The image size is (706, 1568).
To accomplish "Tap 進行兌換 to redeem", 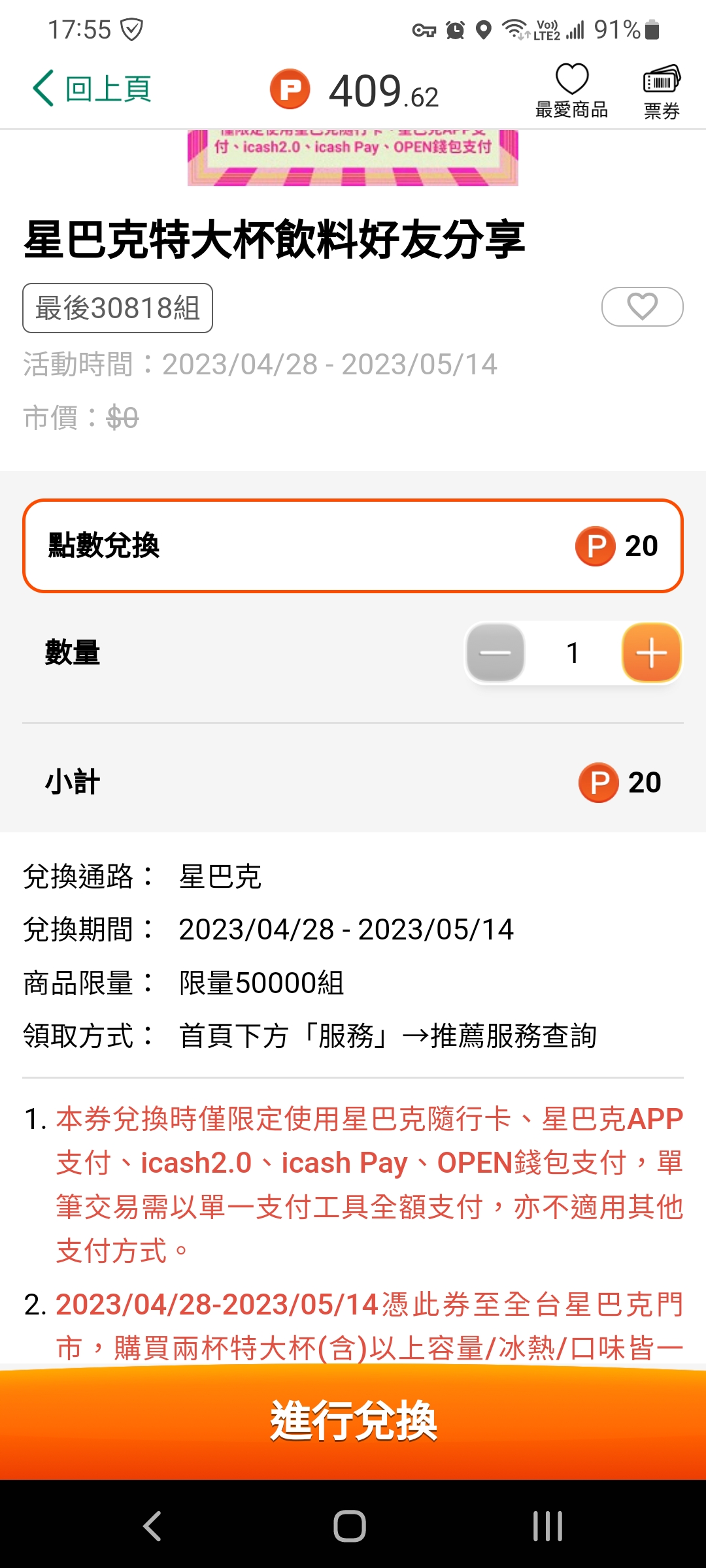I will coord(353,1422).
